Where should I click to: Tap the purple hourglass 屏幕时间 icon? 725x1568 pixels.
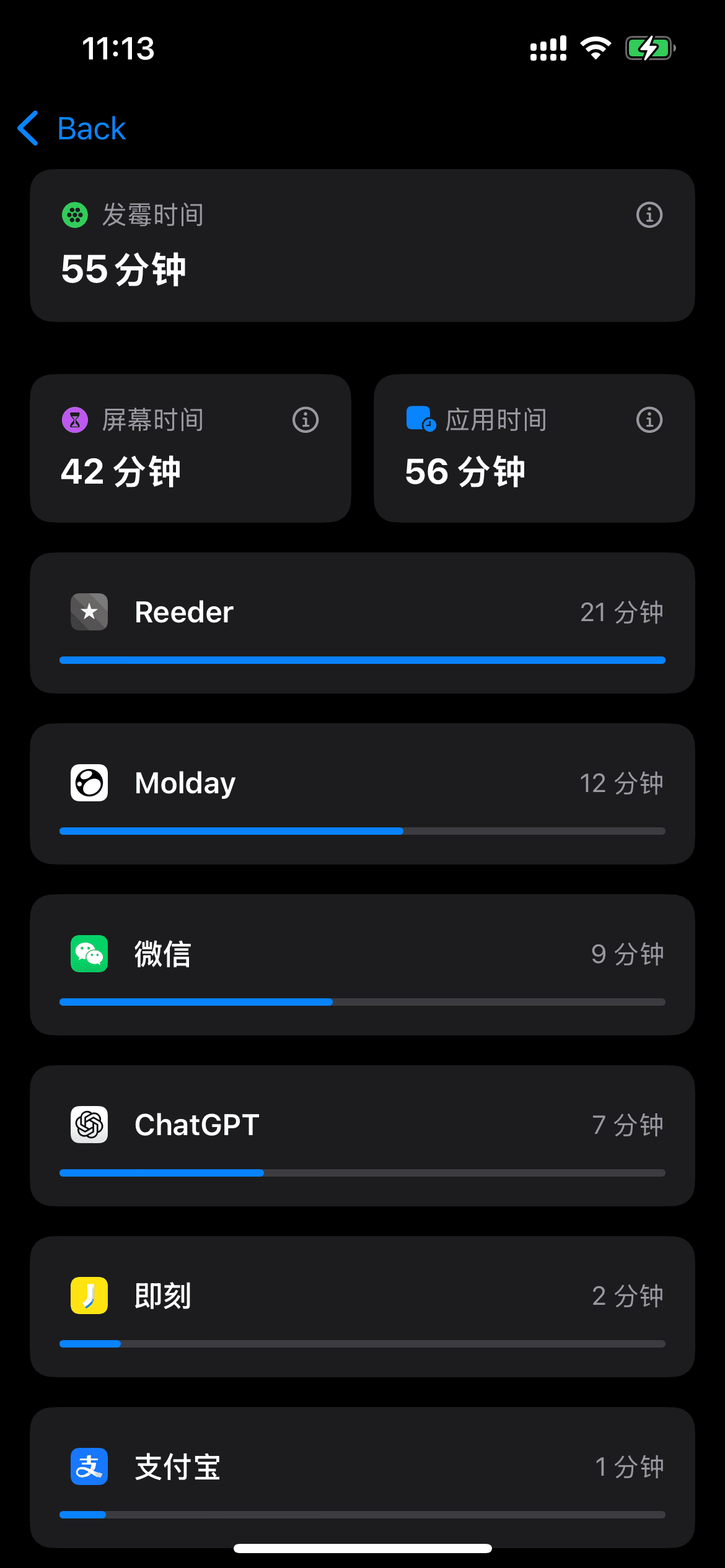[74, 420]
